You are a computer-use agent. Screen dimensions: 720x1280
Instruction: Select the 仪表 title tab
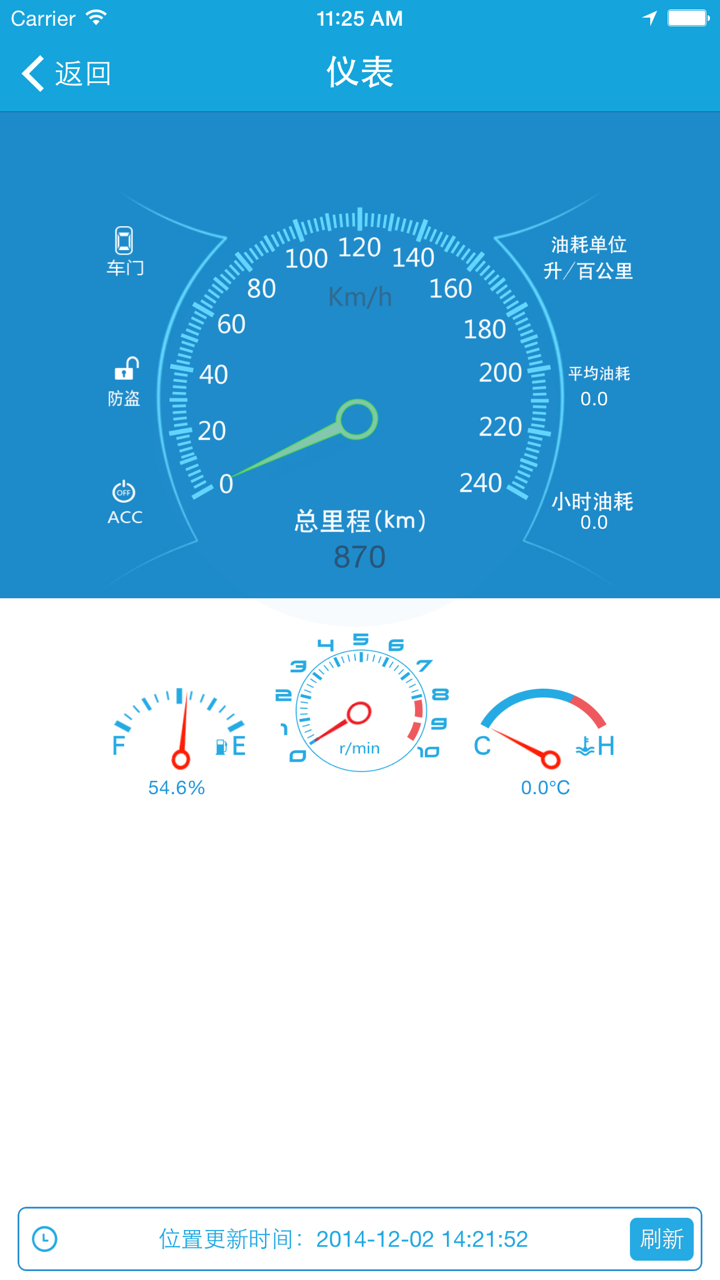click(360, 73)
